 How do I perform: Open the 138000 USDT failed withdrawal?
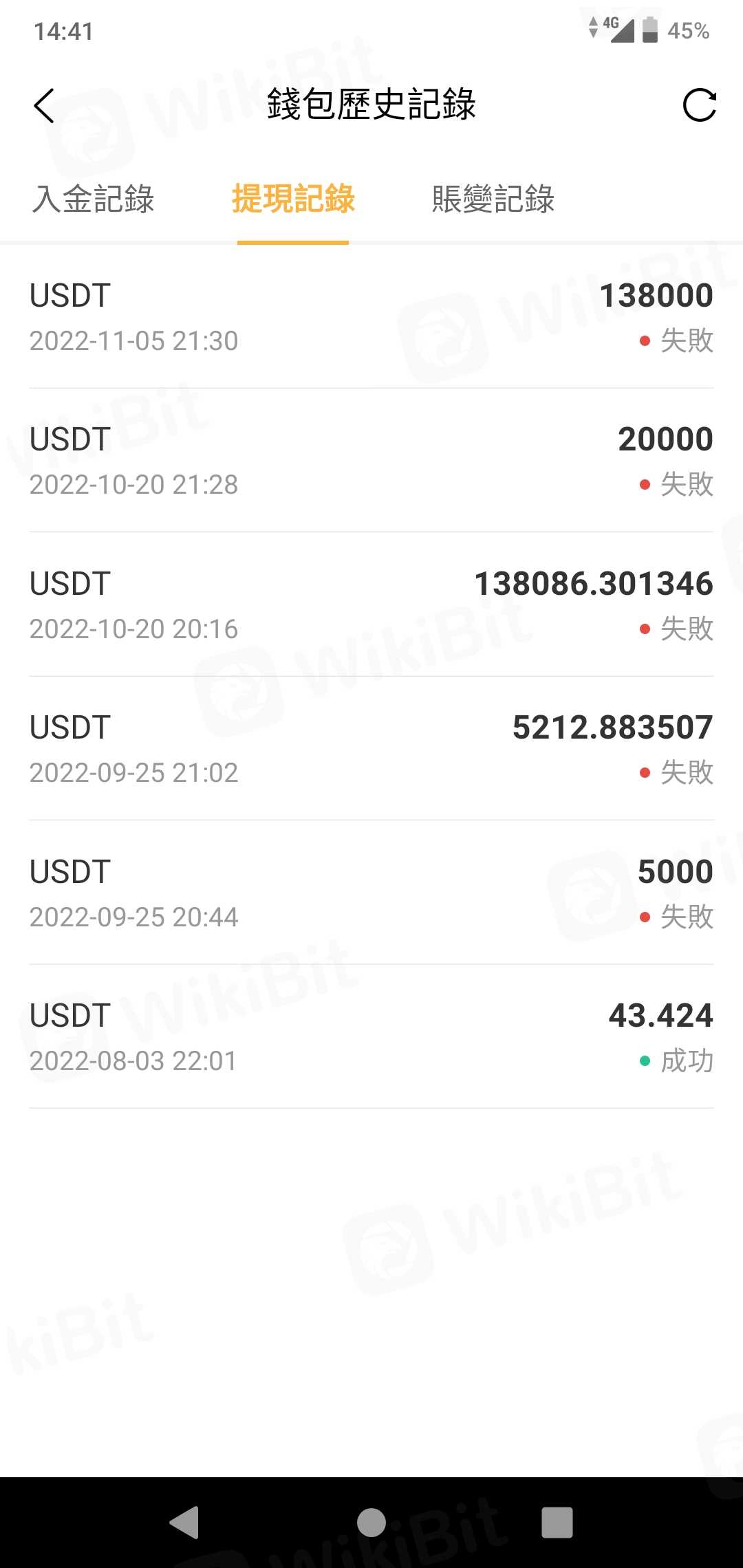(x=371, y=317)
